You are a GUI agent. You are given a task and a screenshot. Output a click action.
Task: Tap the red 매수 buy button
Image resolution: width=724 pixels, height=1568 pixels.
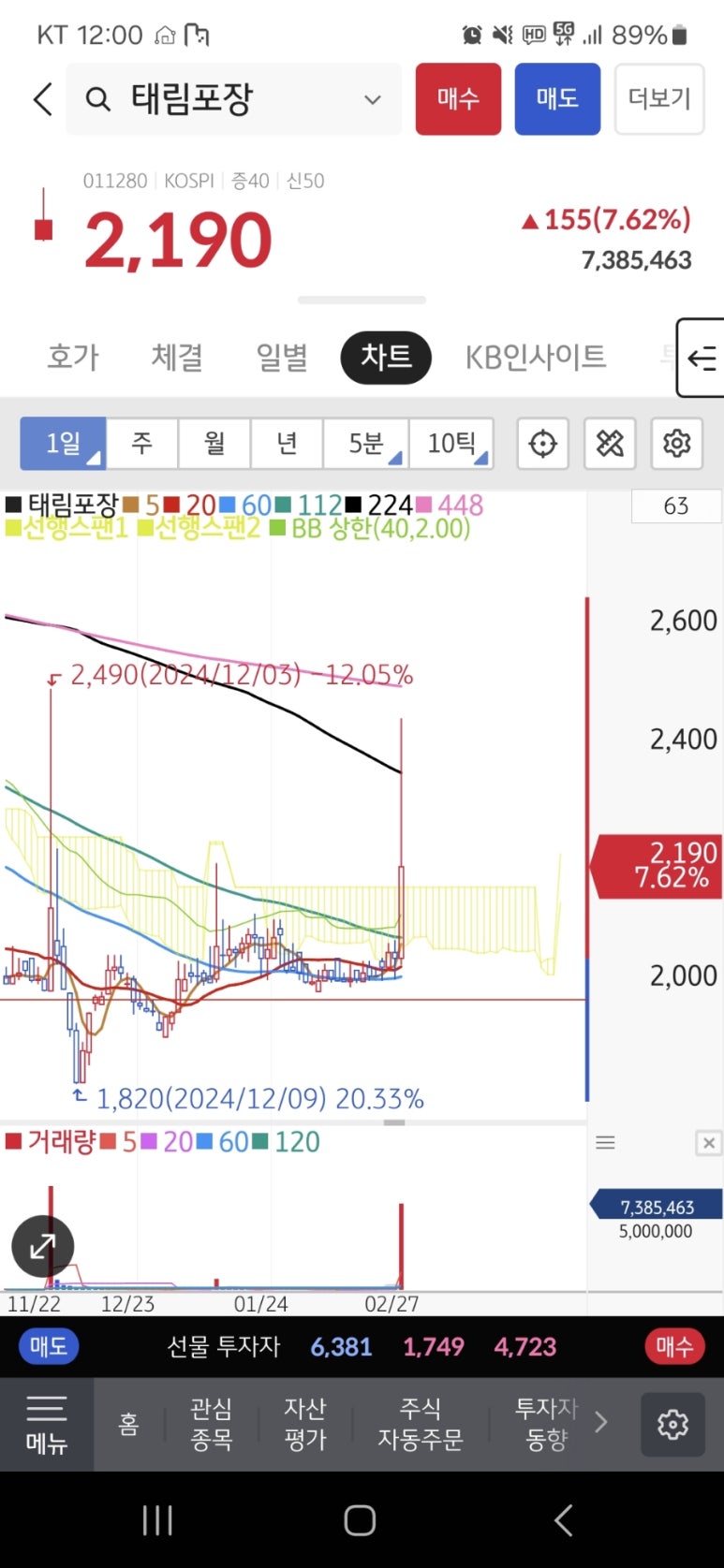(x=458, y=99)
